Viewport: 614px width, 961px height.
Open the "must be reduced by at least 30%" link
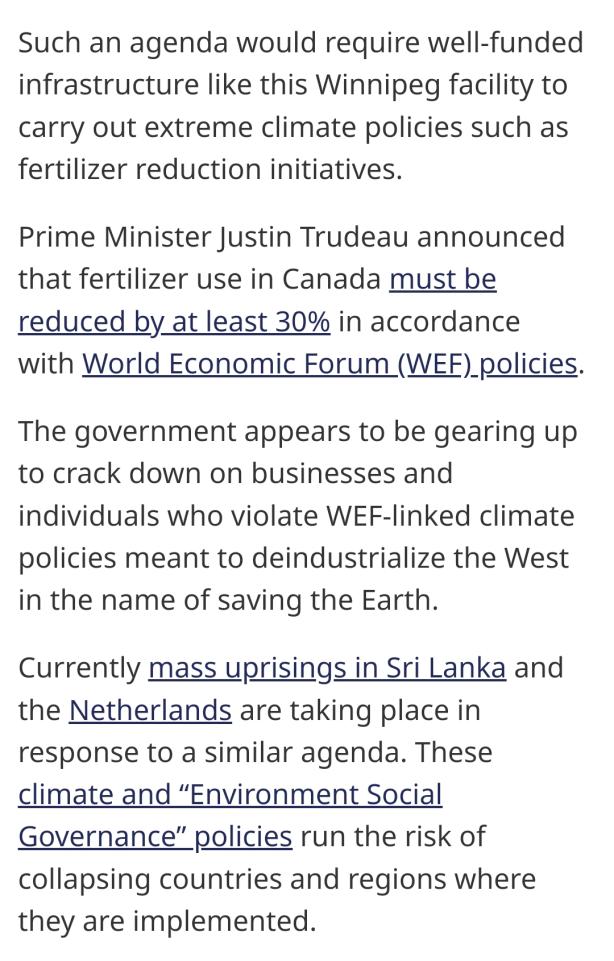[x=173, y=322]
